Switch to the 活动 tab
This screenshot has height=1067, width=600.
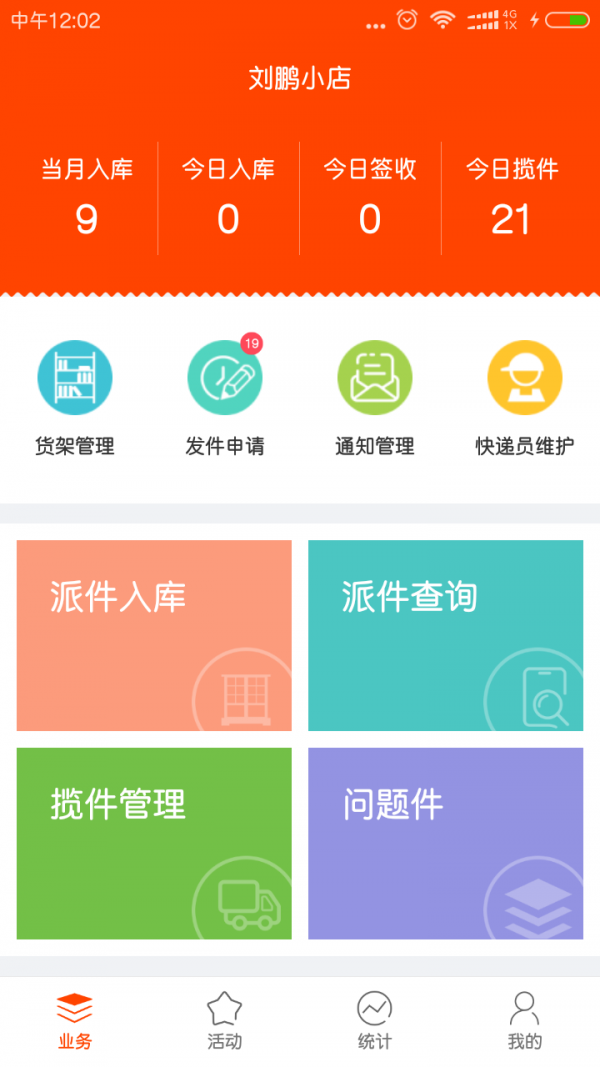pyautogui.click(x=225, y=1020)
